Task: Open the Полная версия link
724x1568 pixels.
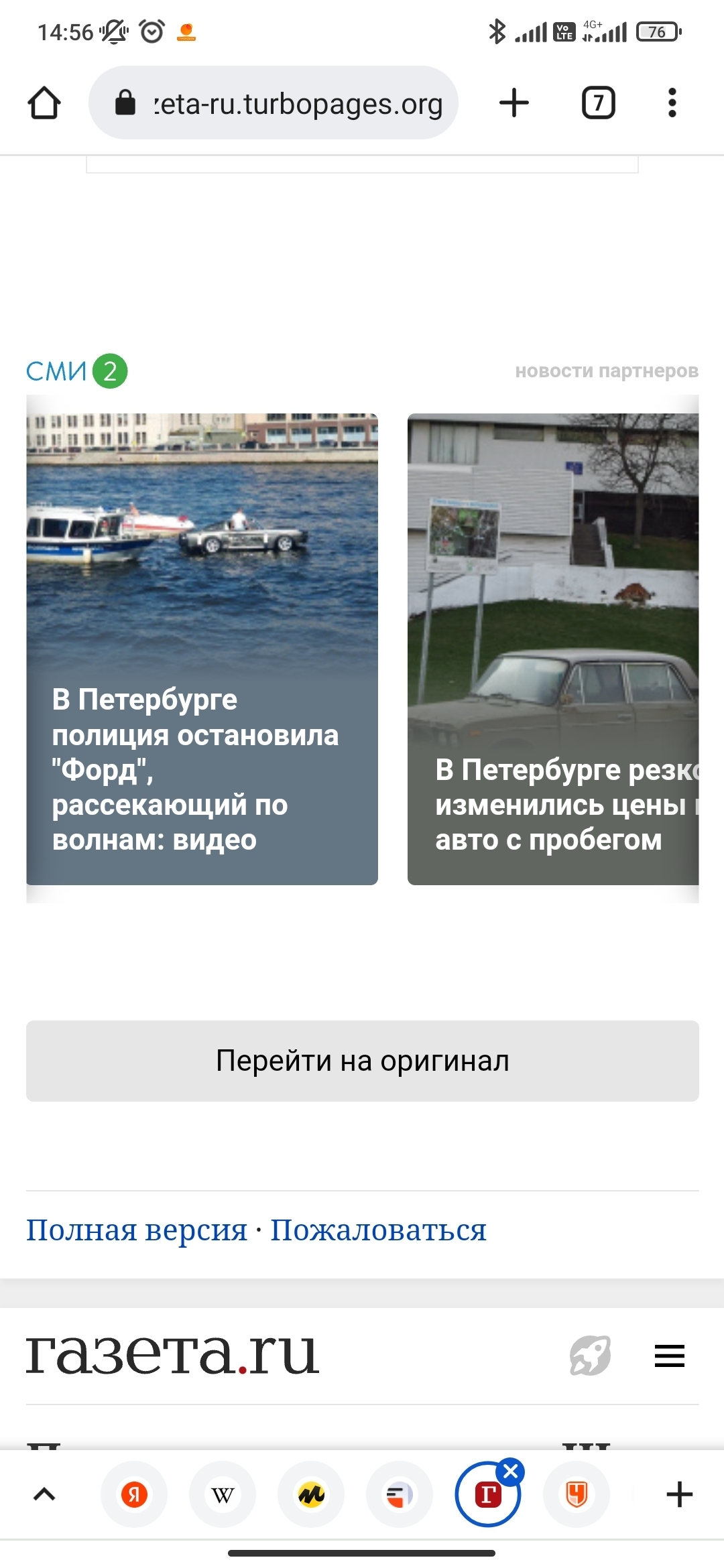Action: 137,1230
